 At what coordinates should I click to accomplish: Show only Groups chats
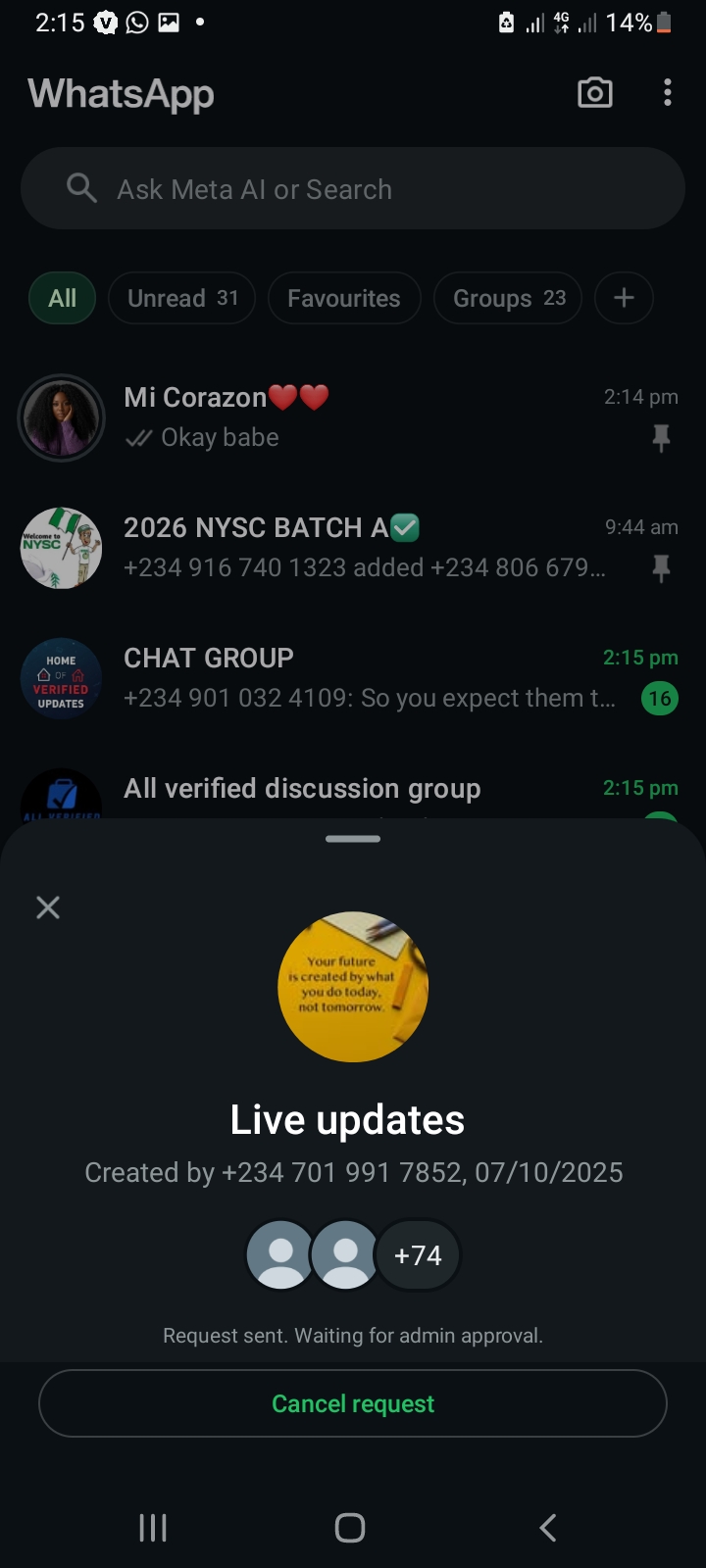click(x=509, y=298)
